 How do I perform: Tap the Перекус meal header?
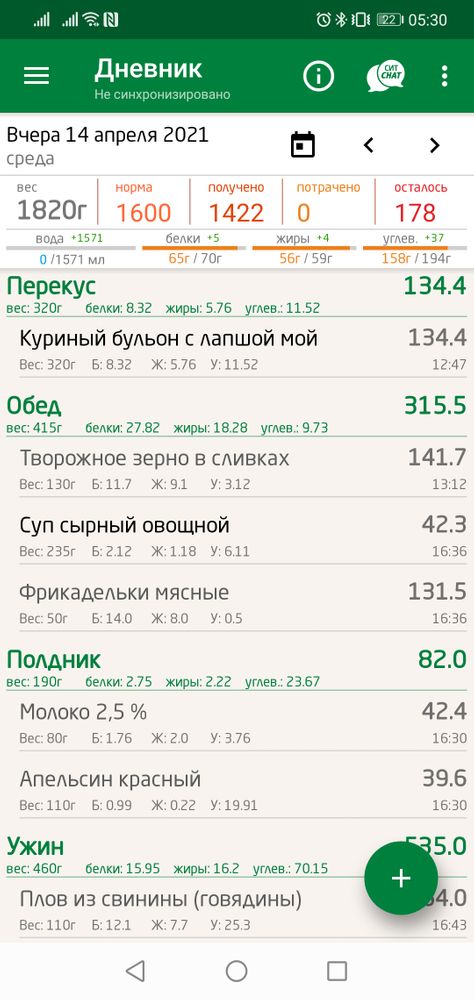[x=237, y=295]
